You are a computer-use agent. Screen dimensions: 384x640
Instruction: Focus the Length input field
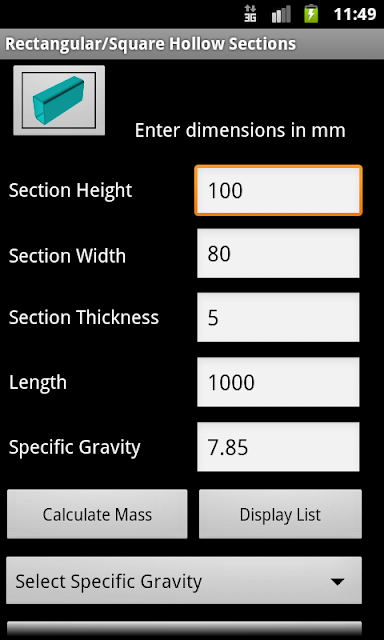(278, 382)
